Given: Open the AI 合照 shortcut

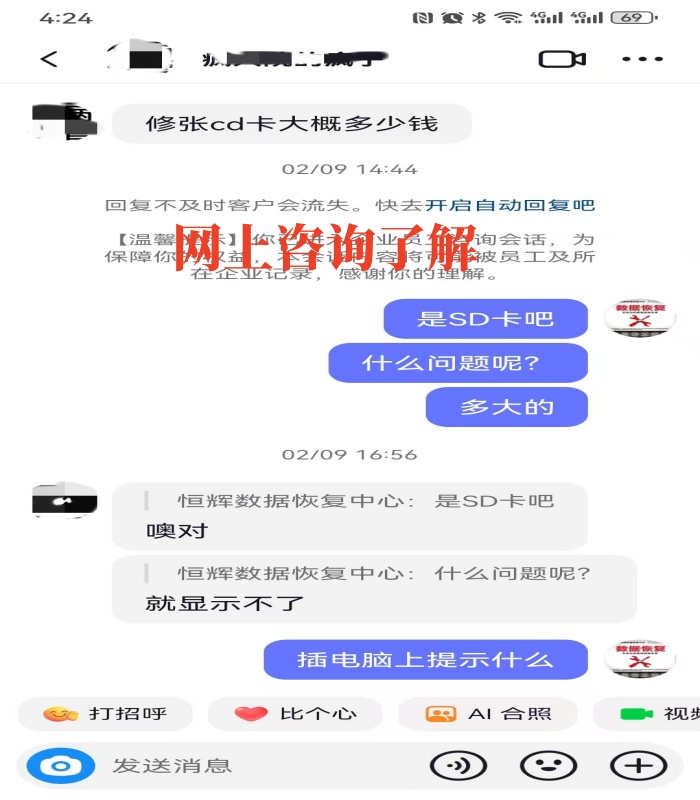Looking at the screenshot, I should [x=488, y=714].
